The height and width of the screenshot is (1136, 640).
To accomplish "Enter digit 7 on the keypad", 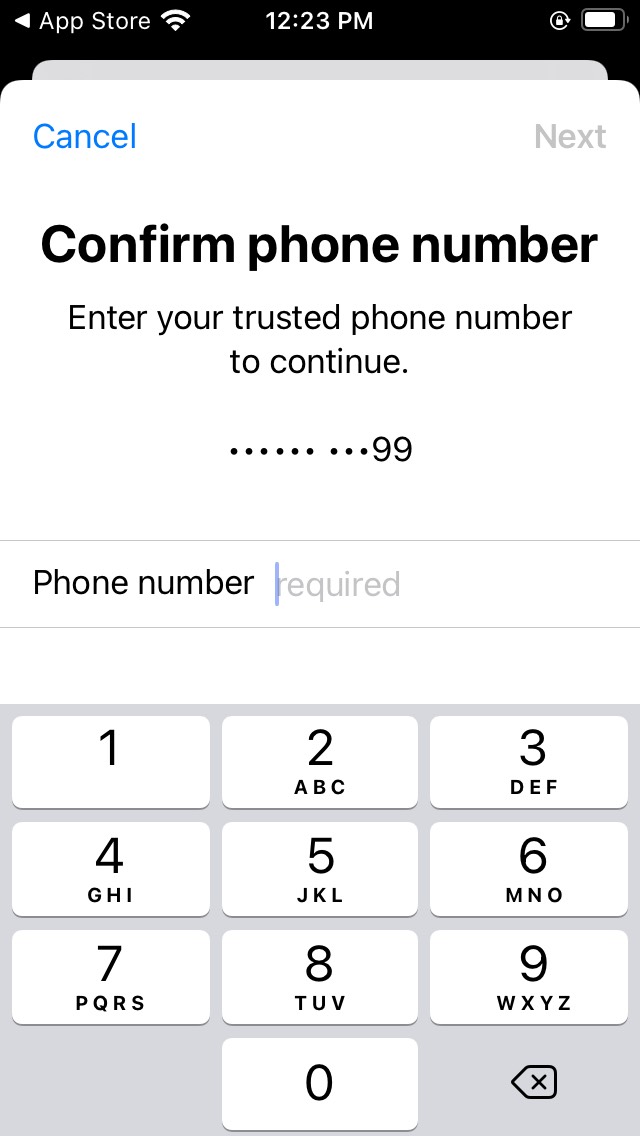I will [111, 977].
